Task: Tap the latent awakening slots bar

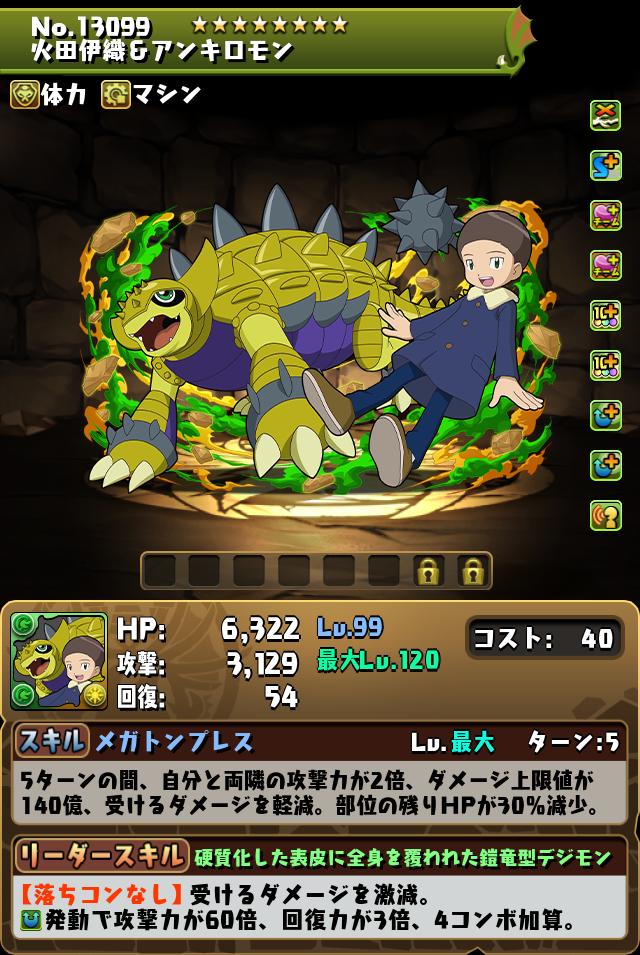Action: 316,571
